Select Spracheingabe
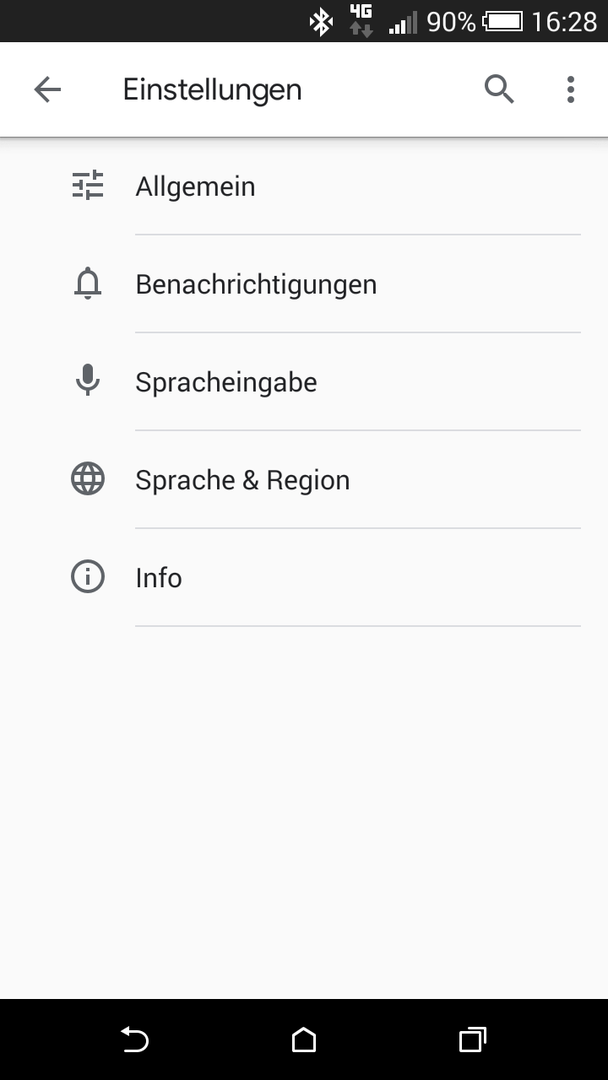 click(x=304, y=382)
